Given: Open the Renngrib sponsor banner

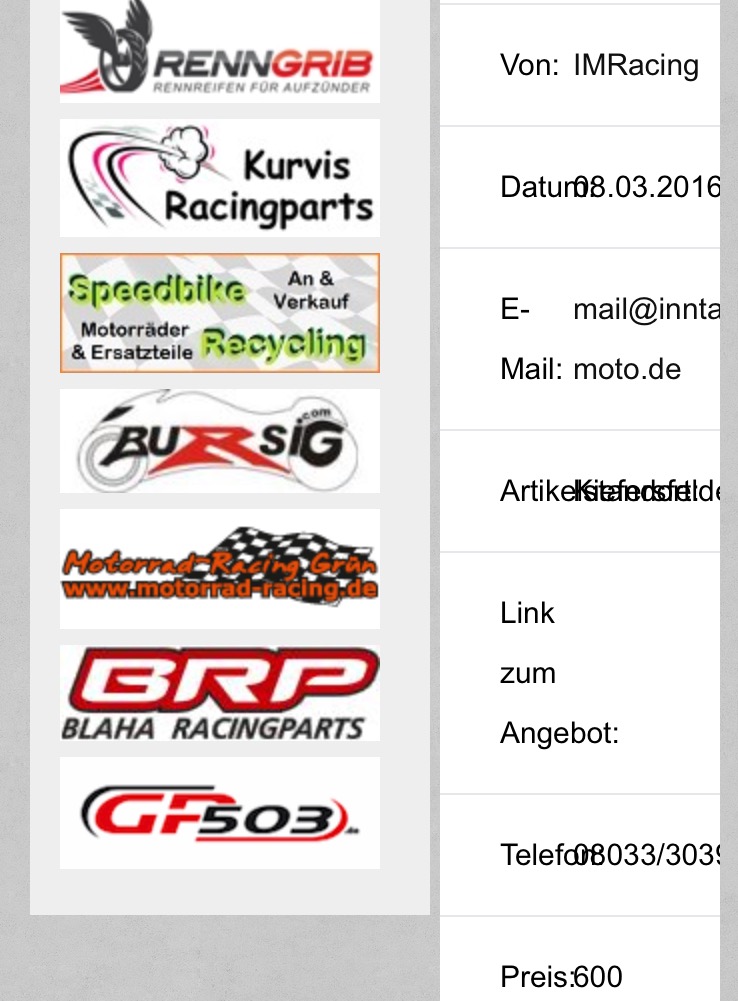Looking at the screenshot, I should [x=219, y=52].
